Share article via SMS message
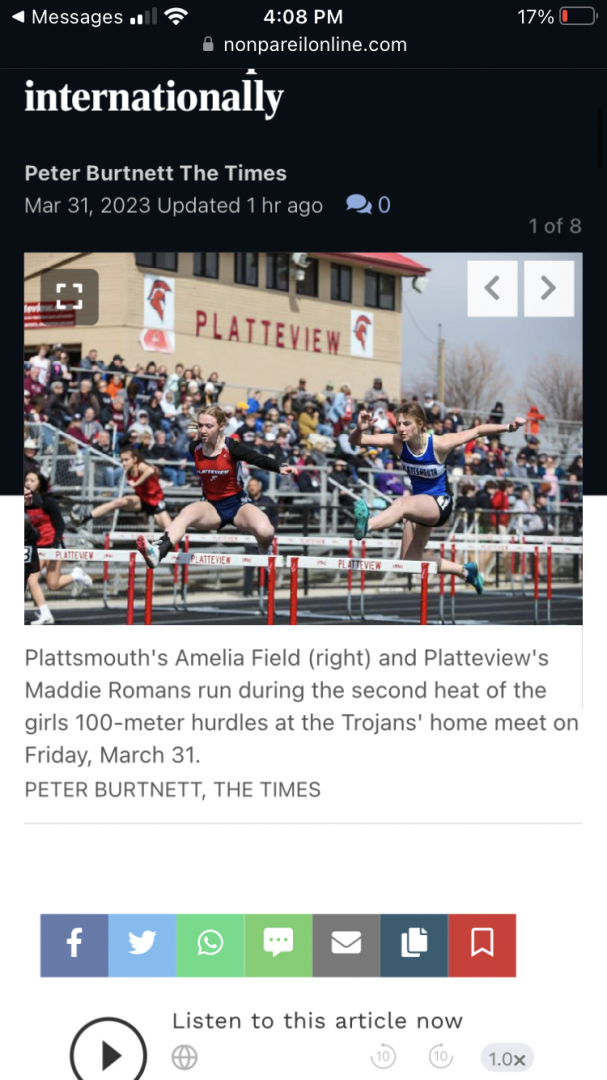607x1080 pixels. [278, 945]
